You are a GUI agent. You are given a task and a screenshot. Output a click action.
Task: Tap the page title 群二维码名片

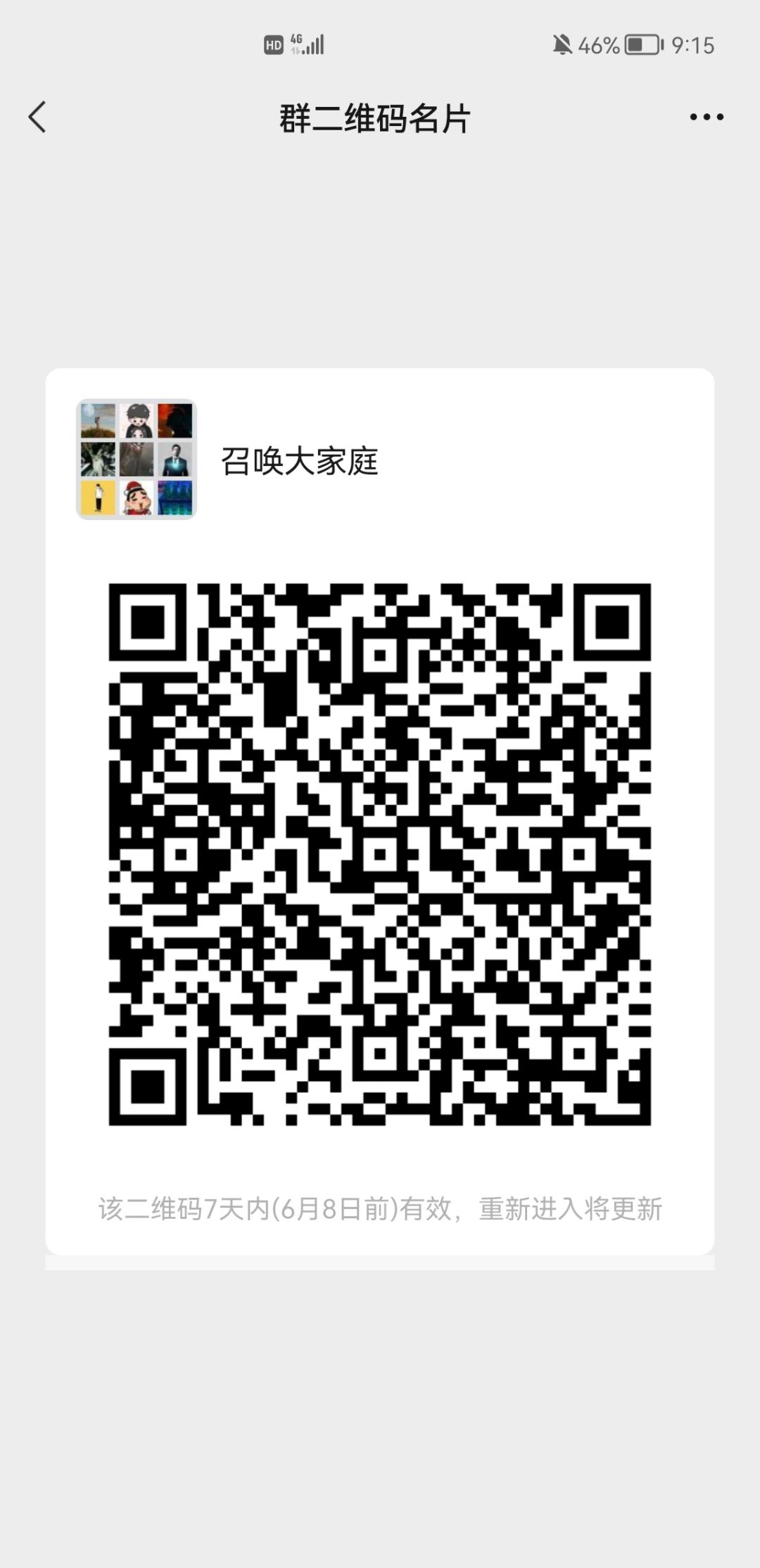click(x=374, y=118)
